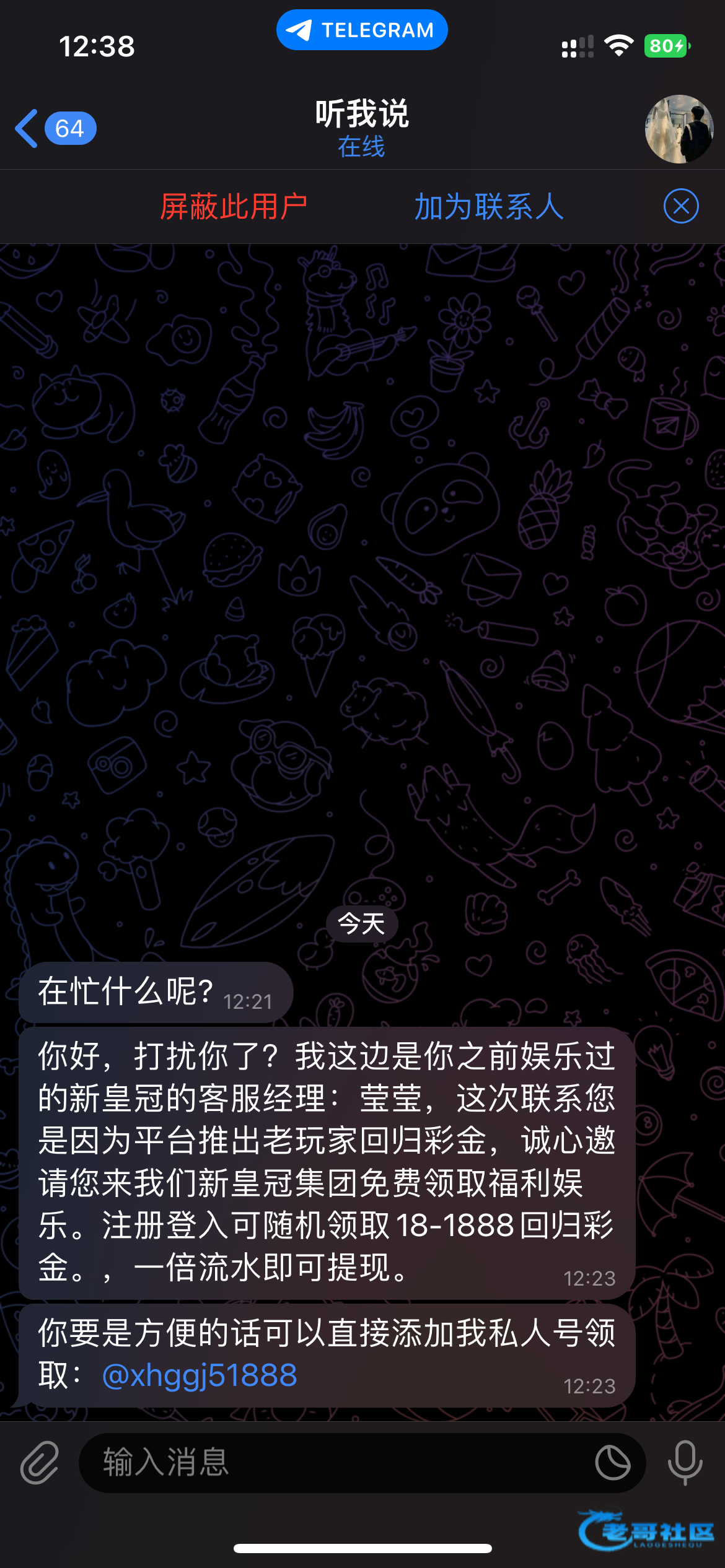This screenshot has width=725, height=1568.
Task: Open the @xhggj51888 username link
Action: pos(200,1375)
